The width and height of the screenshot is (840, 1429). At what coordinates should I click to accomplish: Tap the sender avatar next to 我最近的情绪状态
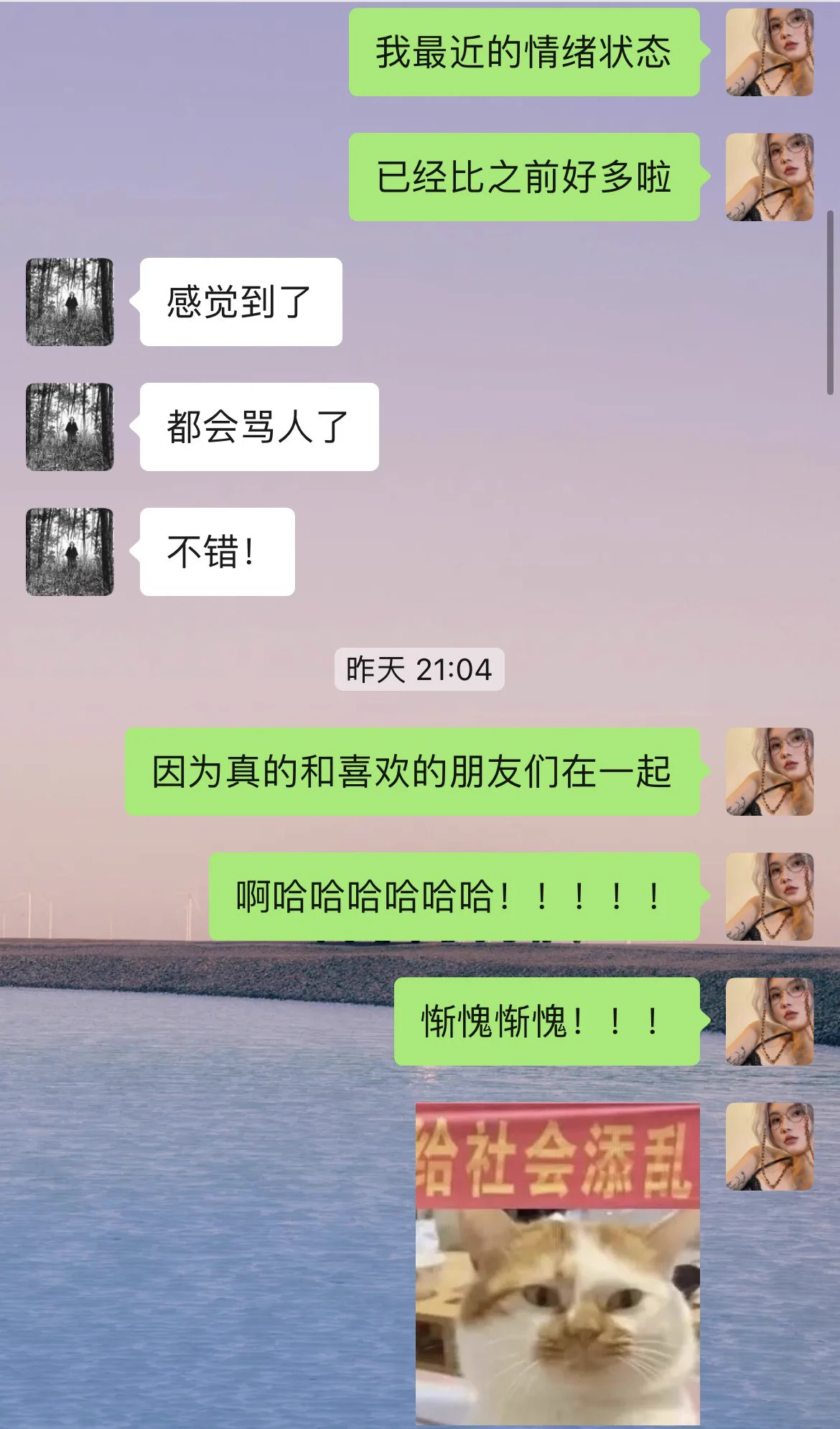770,52
